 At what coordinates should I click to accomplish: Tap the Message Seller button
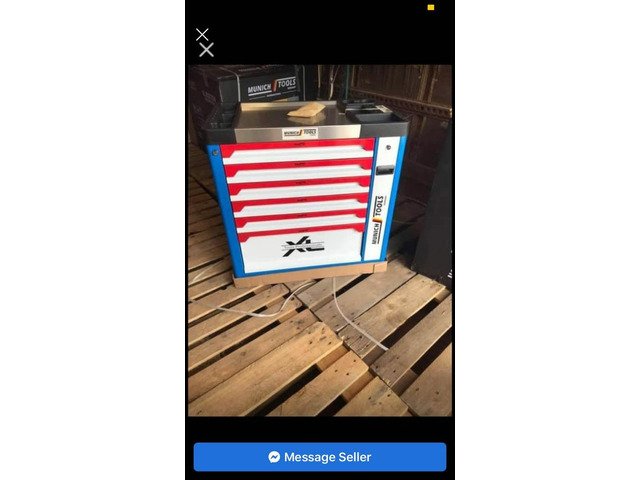(x=320, y=457)
